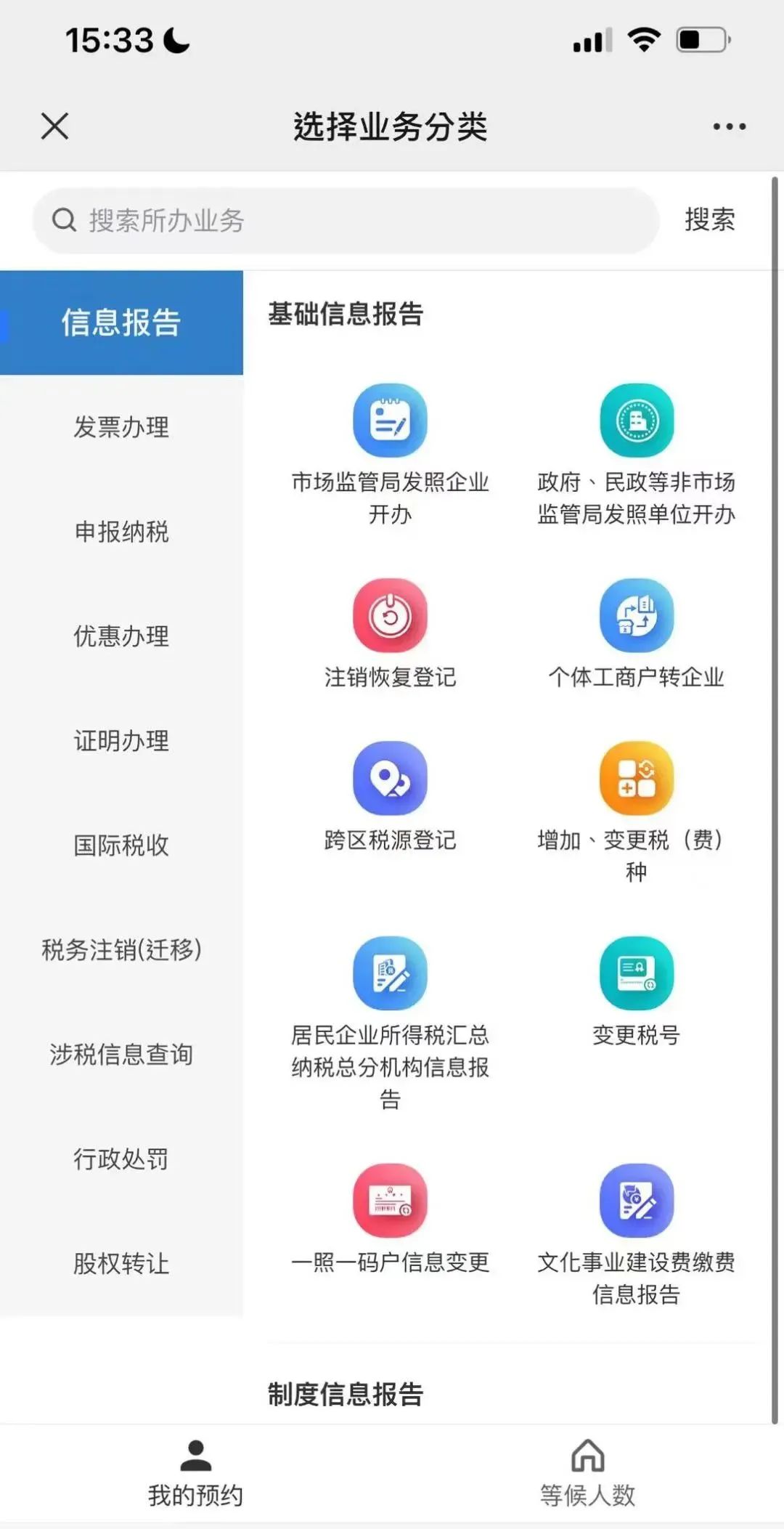The image size is (784, 1529).
Task: Tap the 搜索所办业务 search field
Action: click(346, 220)
